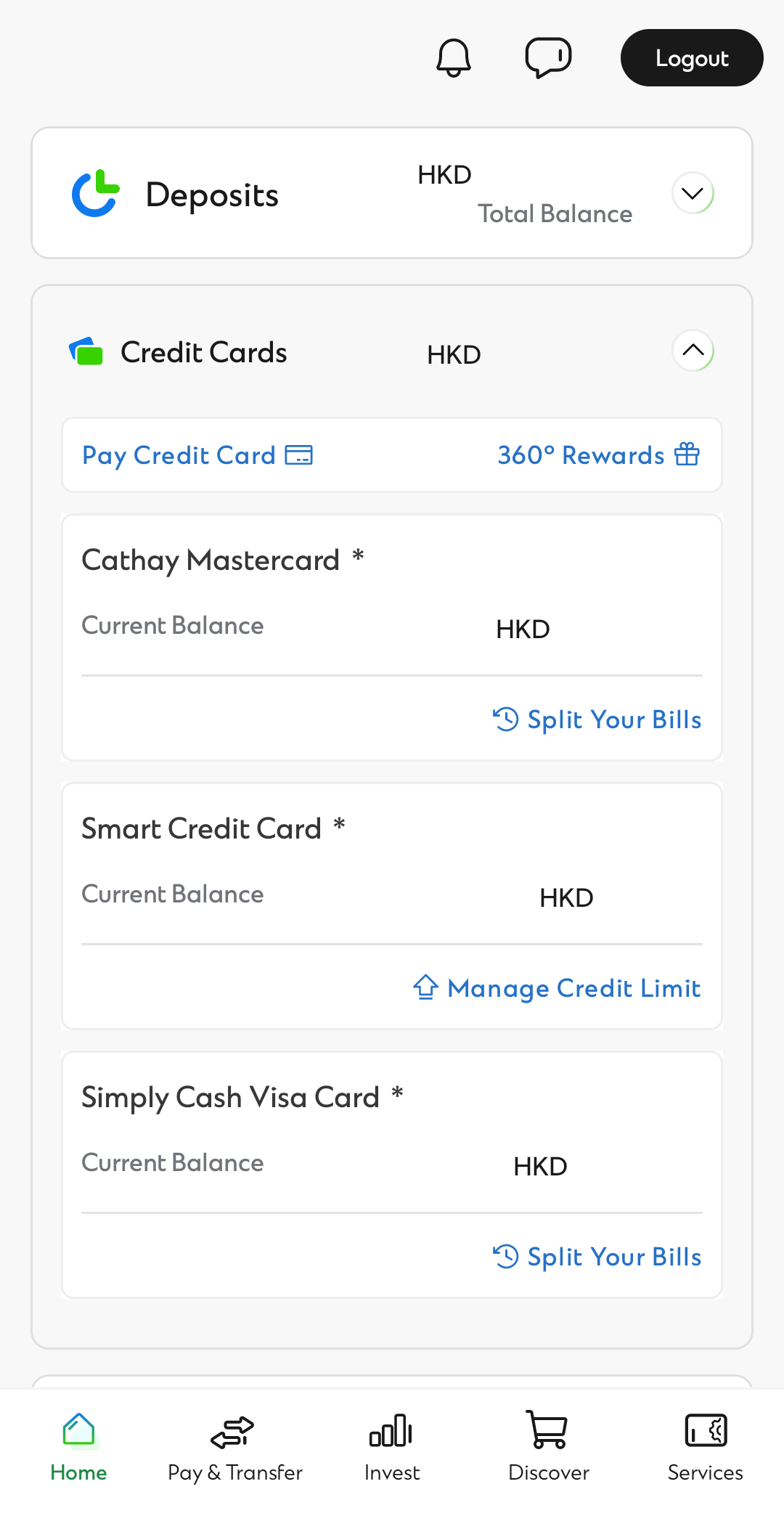Open the notification bell
Screen dimensions: 784x1529
click(454, 58)
